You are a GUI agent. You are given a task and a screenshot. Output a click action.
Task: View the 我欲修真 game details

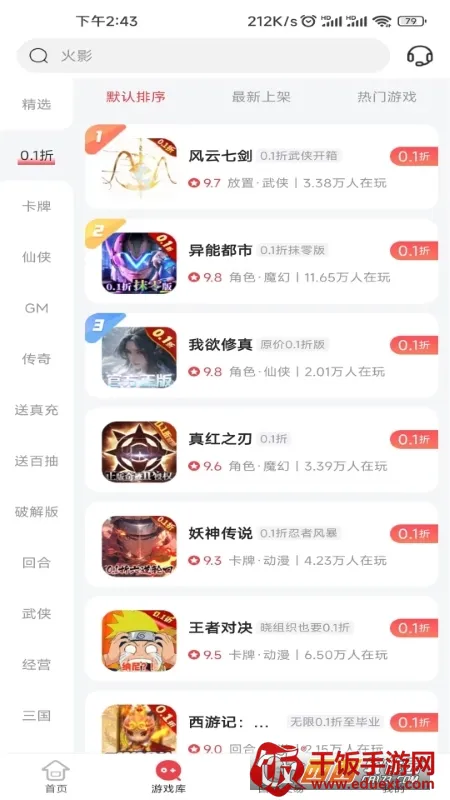point(261,356)
